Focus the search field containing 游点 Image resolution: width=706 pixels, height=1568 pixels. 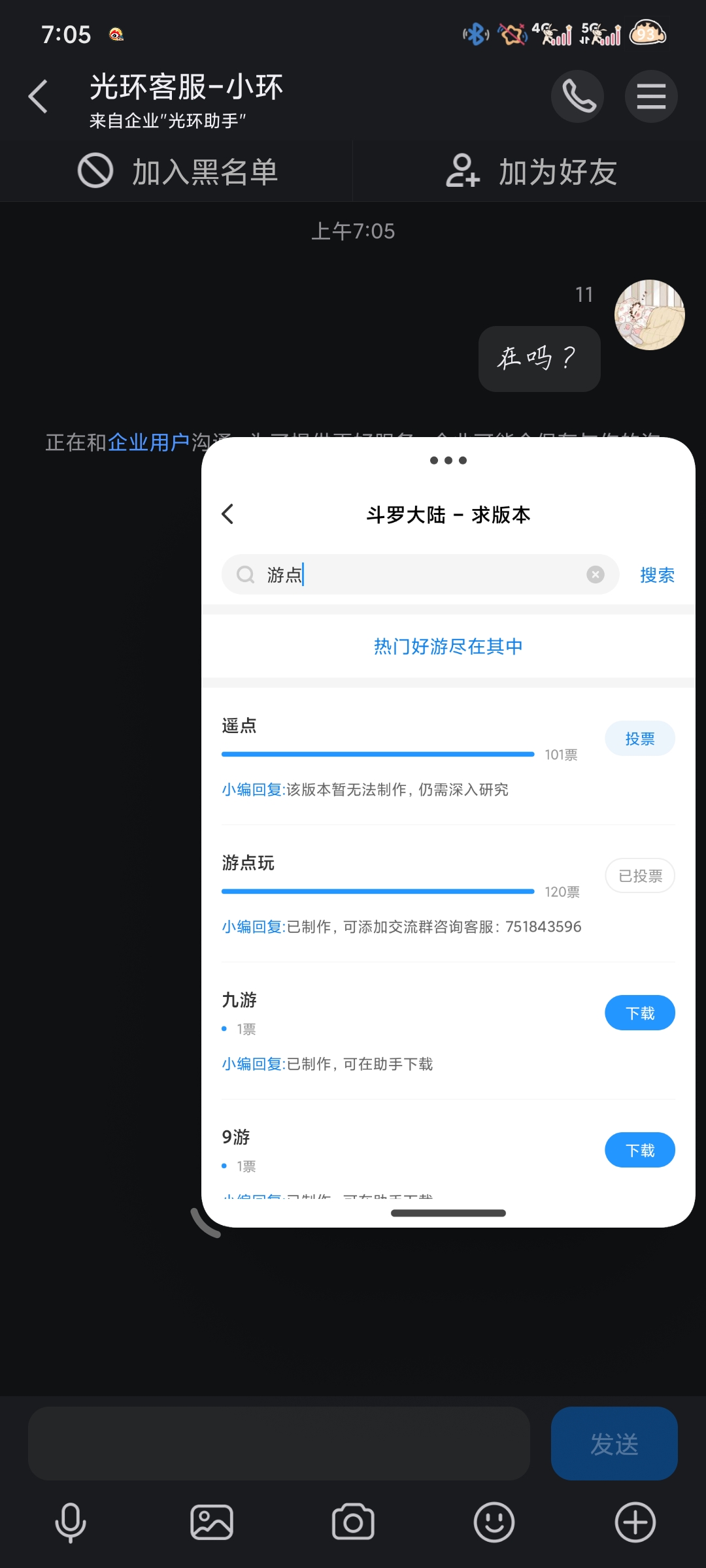[418, 574]
